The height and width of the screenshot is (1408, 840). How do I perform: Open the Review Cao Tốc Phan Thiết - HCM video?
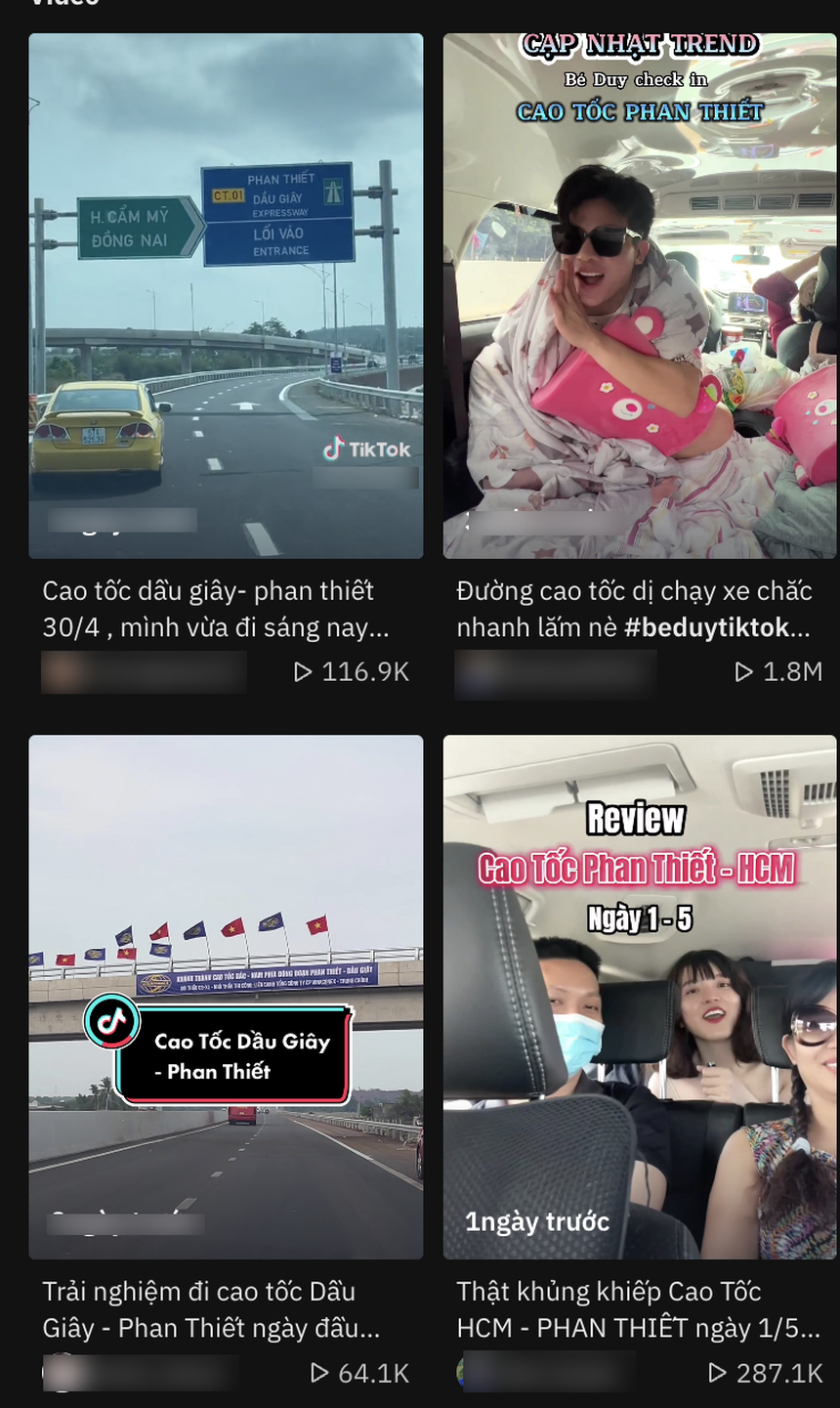point(640,997)
